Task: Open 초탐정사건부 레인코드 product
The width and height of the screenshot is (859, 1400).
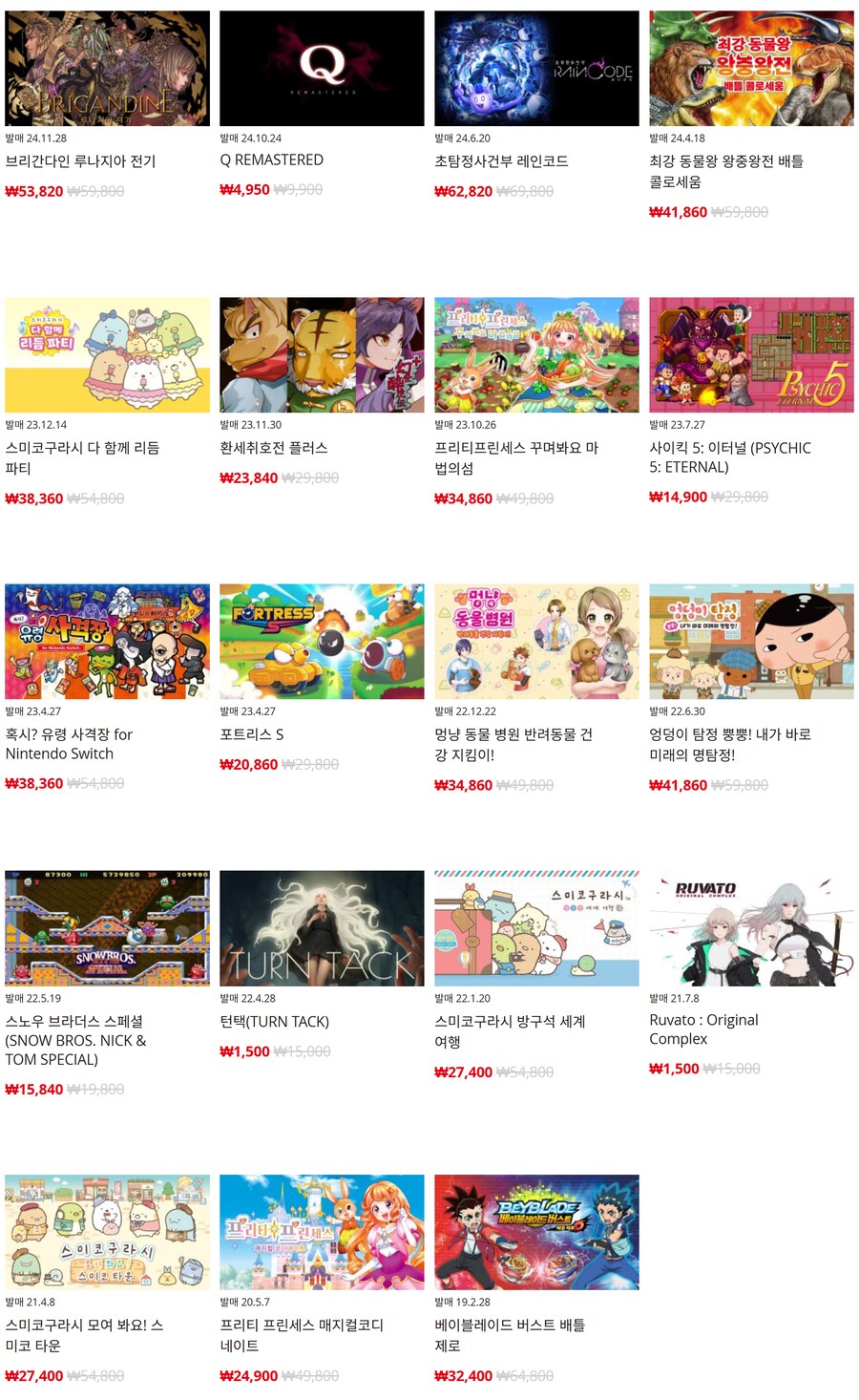Action: click(536, 69)
